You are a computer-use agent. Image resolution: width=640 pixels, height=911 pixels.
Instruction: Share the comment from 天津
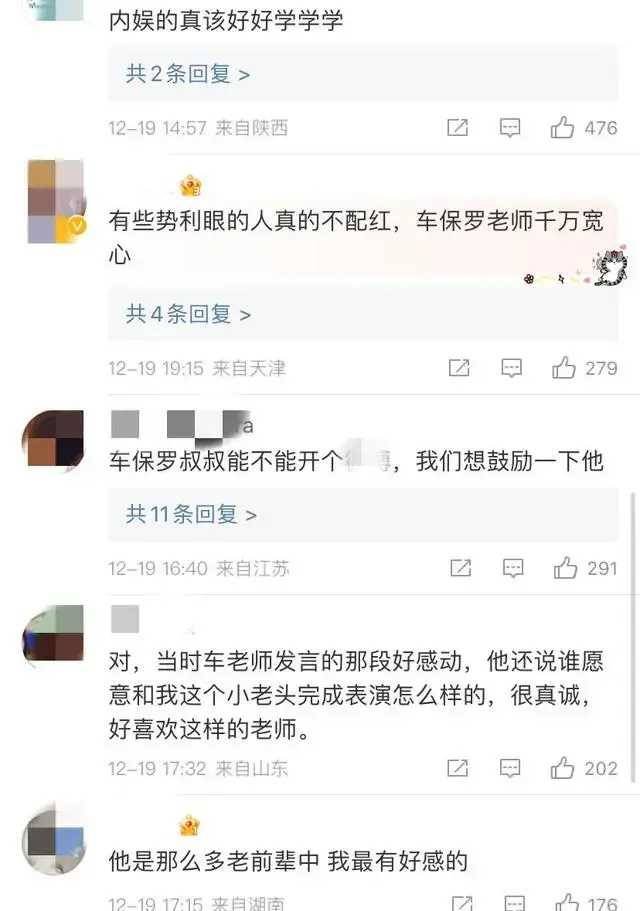(x=459, y=368)
